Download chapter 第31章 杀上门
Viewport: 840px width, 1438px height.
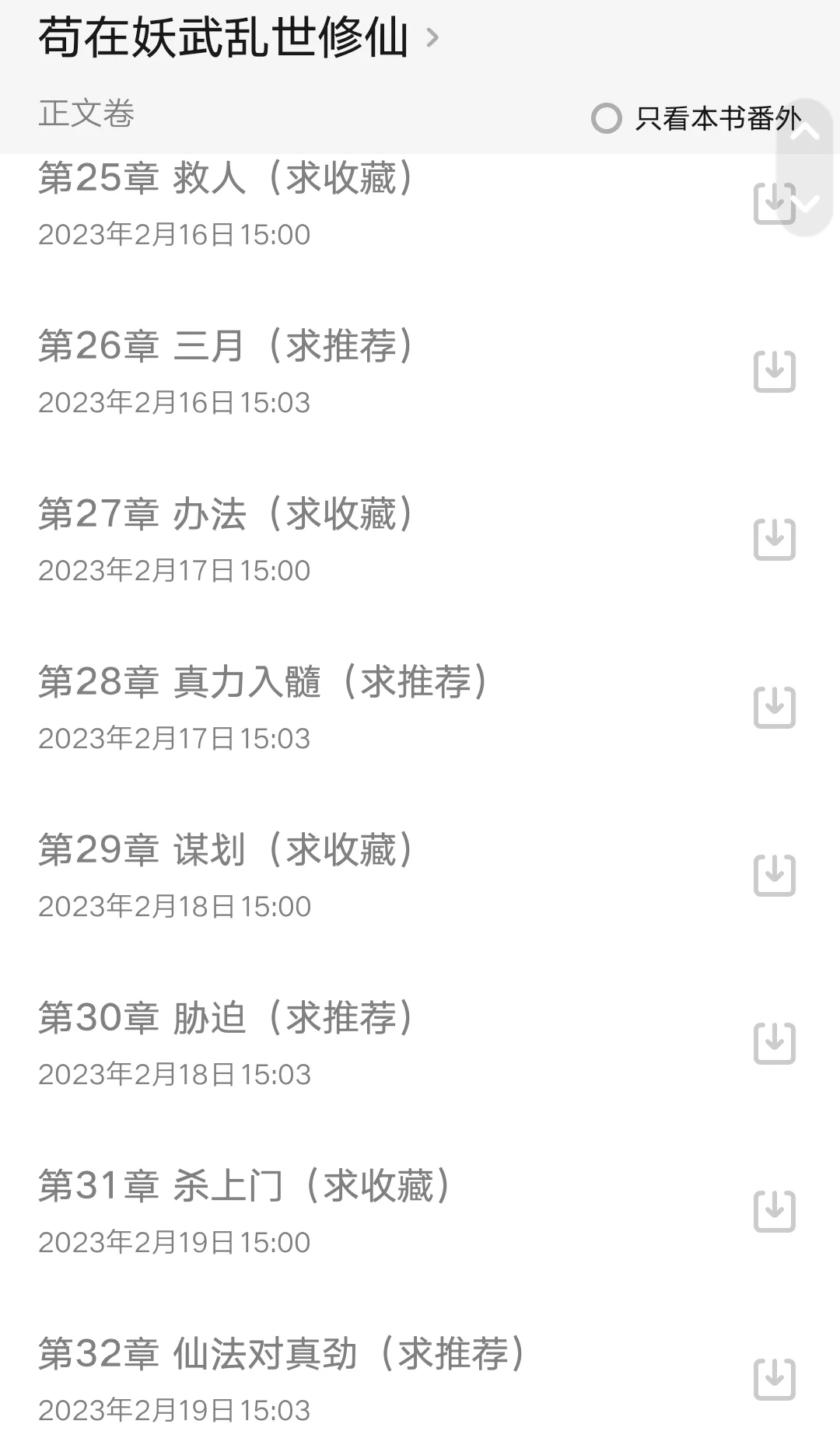[774, 1211]
